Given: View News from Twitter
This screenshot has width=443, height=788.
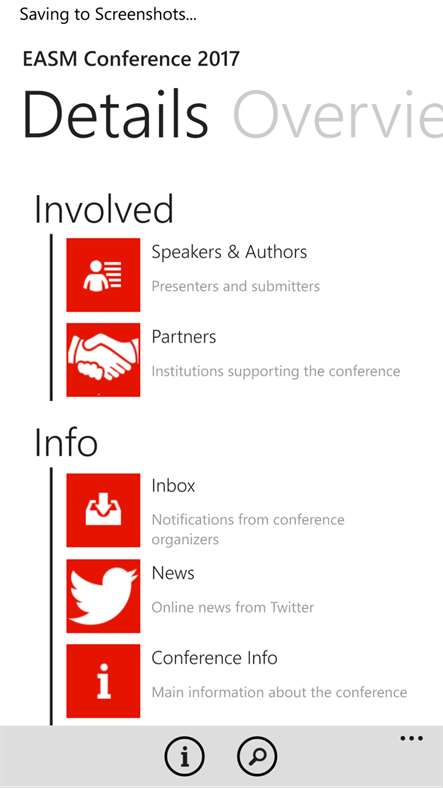Looking at the screenshot, I should 239,596.
